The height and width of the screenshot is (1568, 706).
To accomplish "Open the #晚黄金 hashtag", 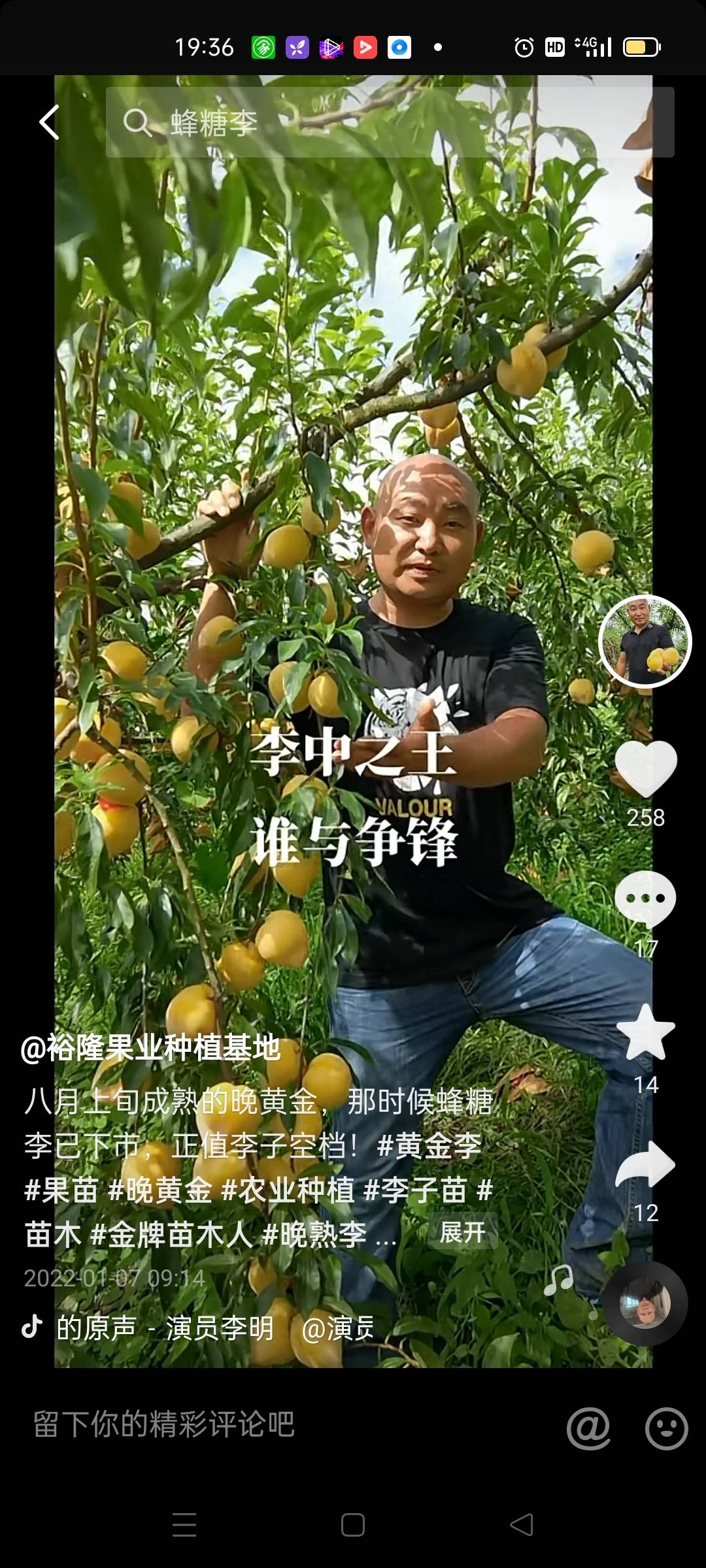I will pos(161,1190).
